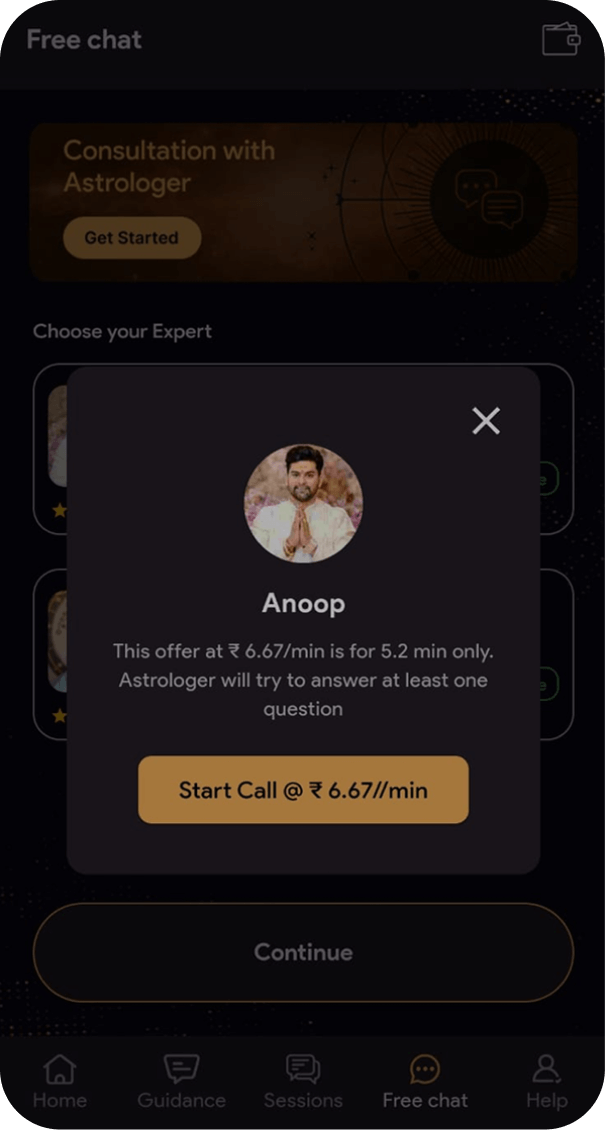This screenshot has height=1130, width=605.
Task: Close the Anoop offer dialog
Action: coord(486,421)
